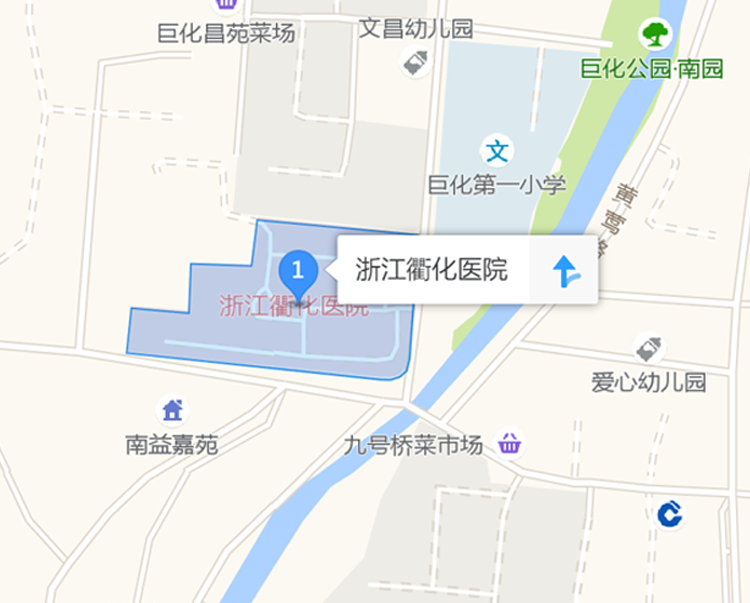The height and width of the screenshot is (603, 750).
Task: Tap the 巨化公园·南园 park marker
Action: click(x=656, y=35)
